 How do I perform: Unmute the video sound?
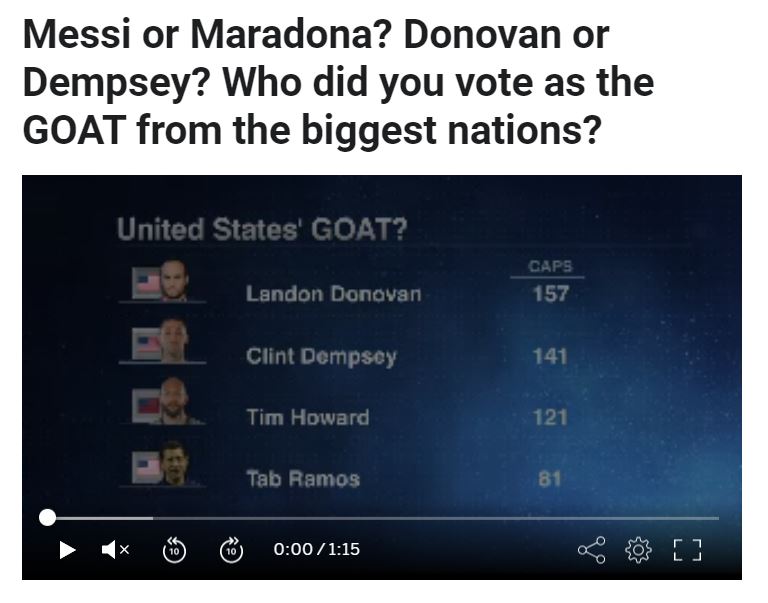116,549
